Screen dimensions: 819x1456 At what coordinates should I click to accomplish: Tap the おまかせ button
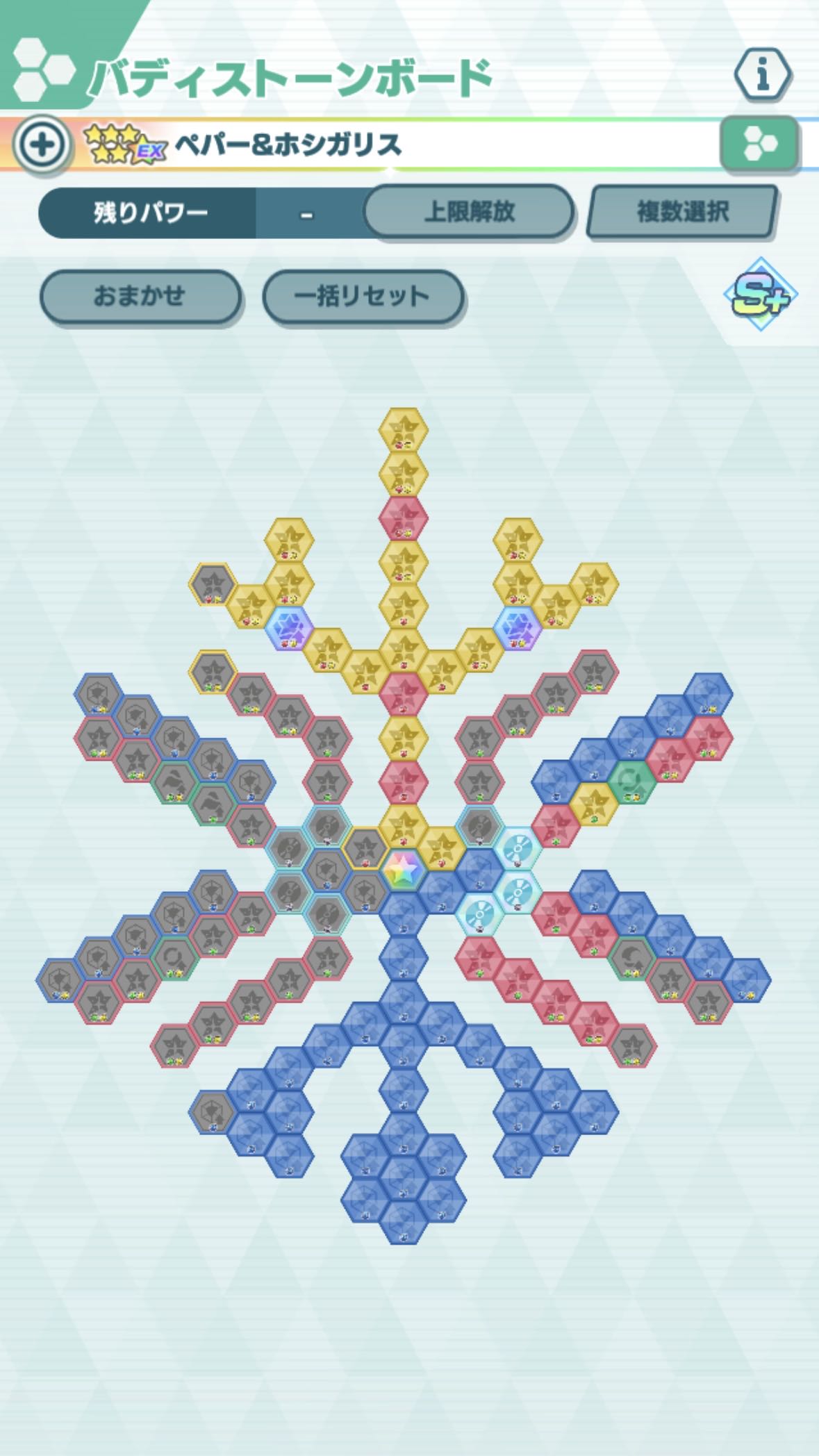pyautogui.click(x=140, y=297)
